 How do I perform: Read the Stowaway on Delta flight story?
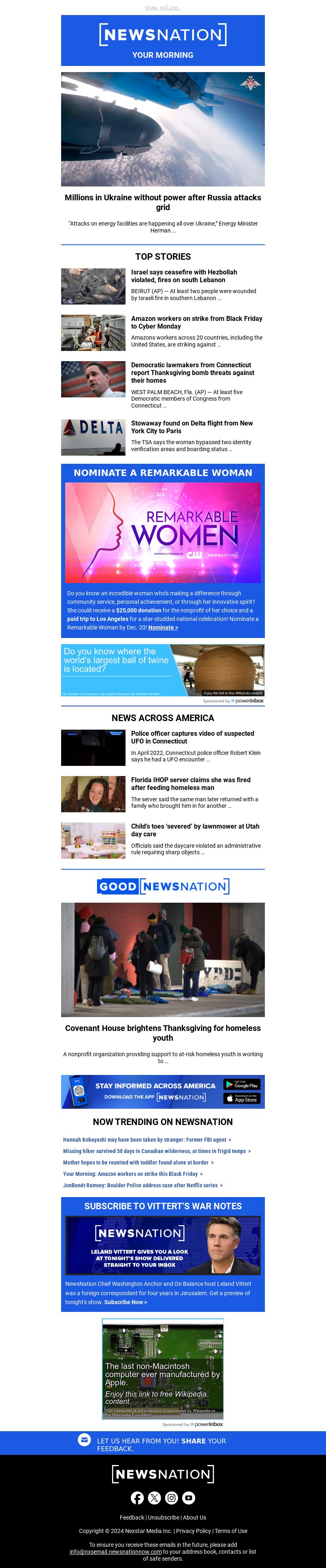[x=192, y=427]
